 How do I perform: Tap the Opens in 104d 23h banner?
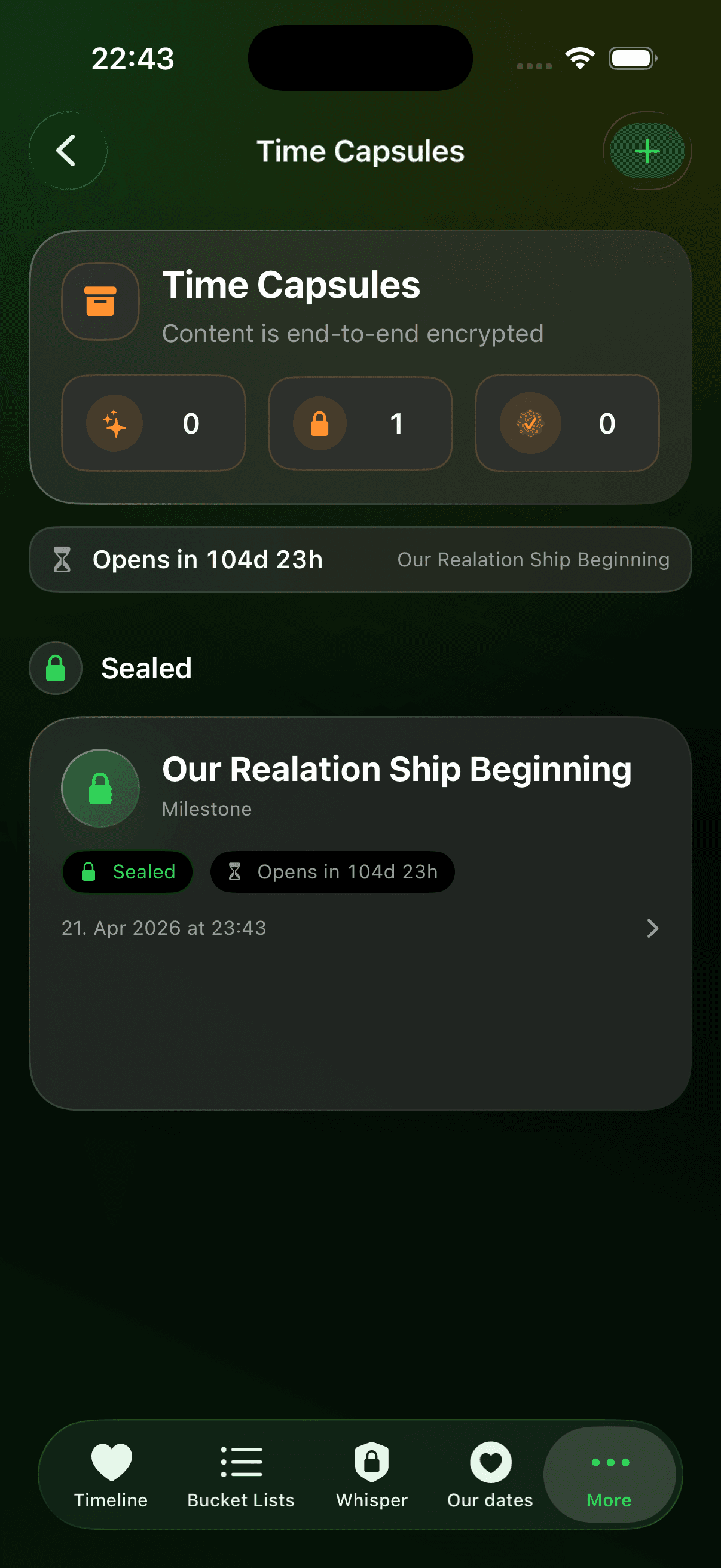pyautogui.click(x=360, y=559)
